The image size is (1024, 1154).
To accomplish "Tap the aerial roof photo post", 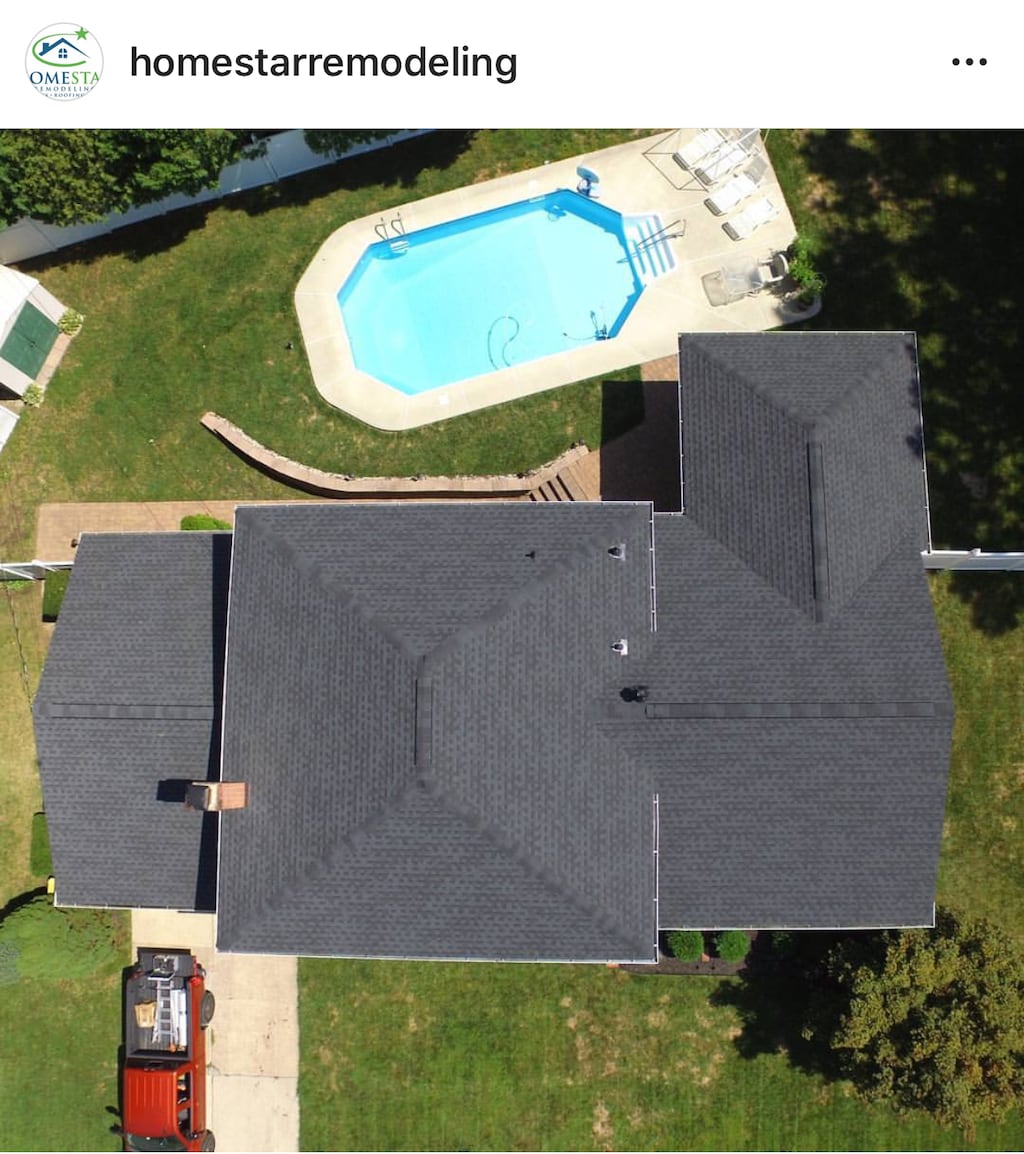I will click(512, 640).
